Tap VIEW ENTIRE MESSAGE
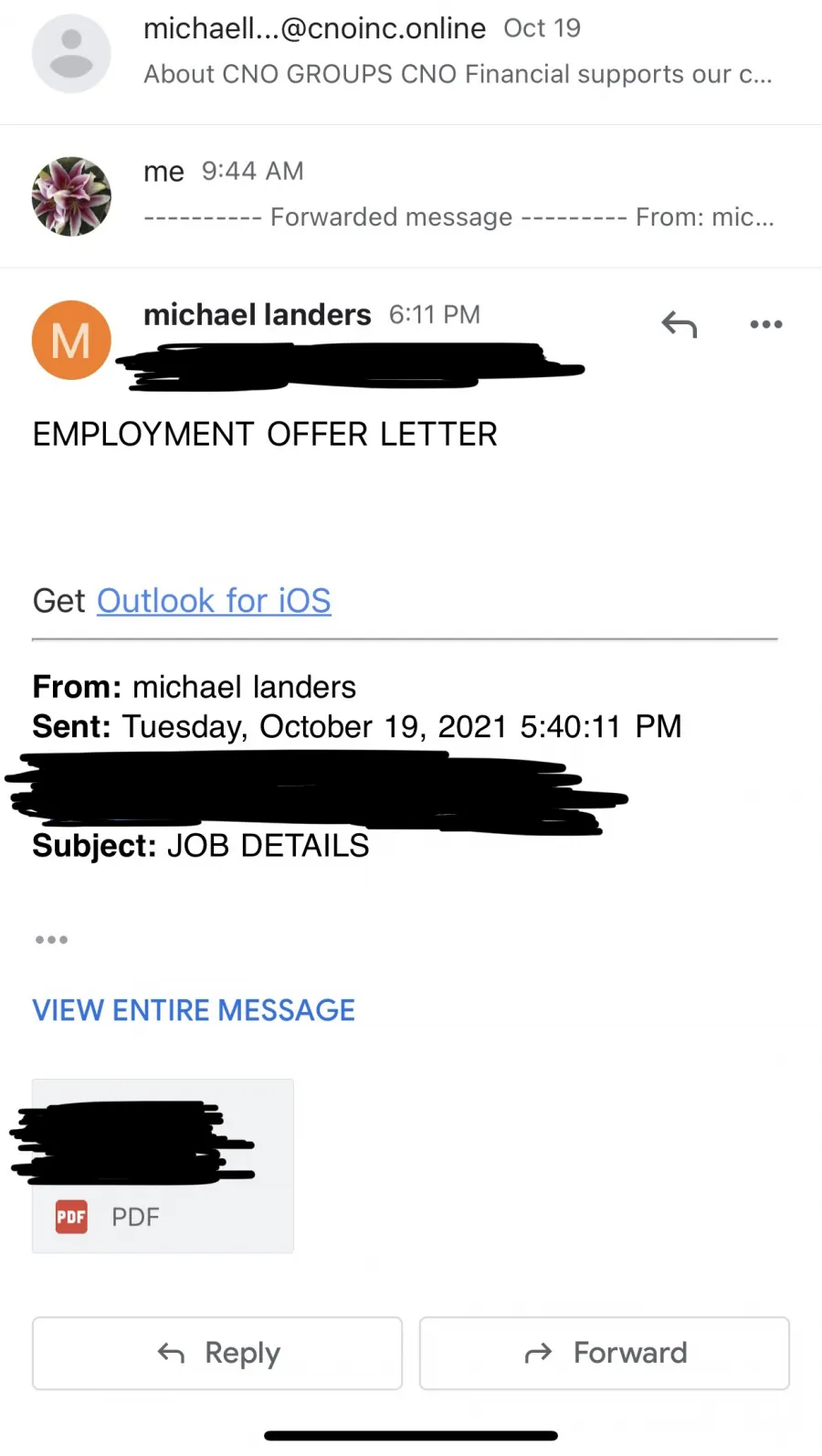The width and height of the screenshot is (822, 1456). pos(194,1010)
